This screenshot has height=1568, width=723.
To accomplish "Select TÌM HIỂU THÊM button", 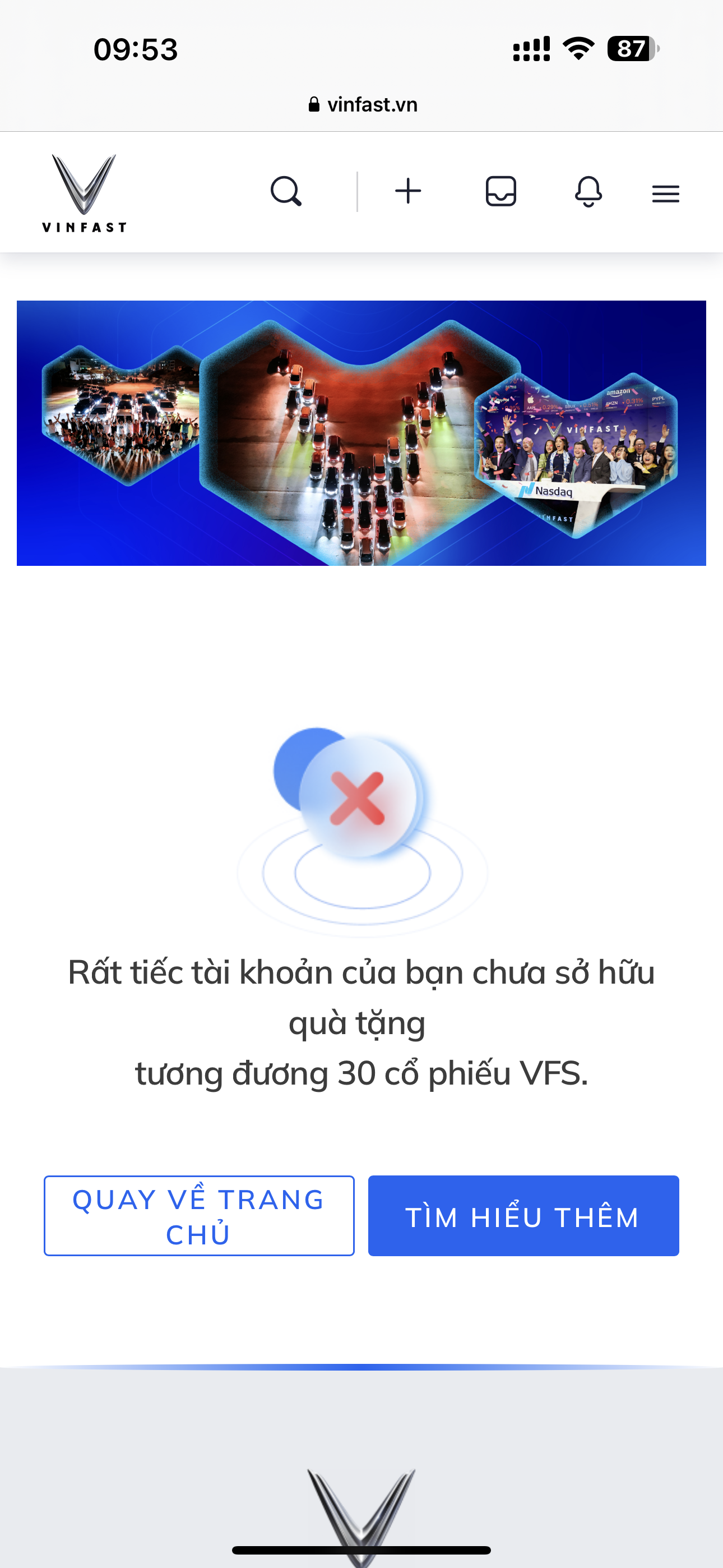I will click(x=523, y=1216).
